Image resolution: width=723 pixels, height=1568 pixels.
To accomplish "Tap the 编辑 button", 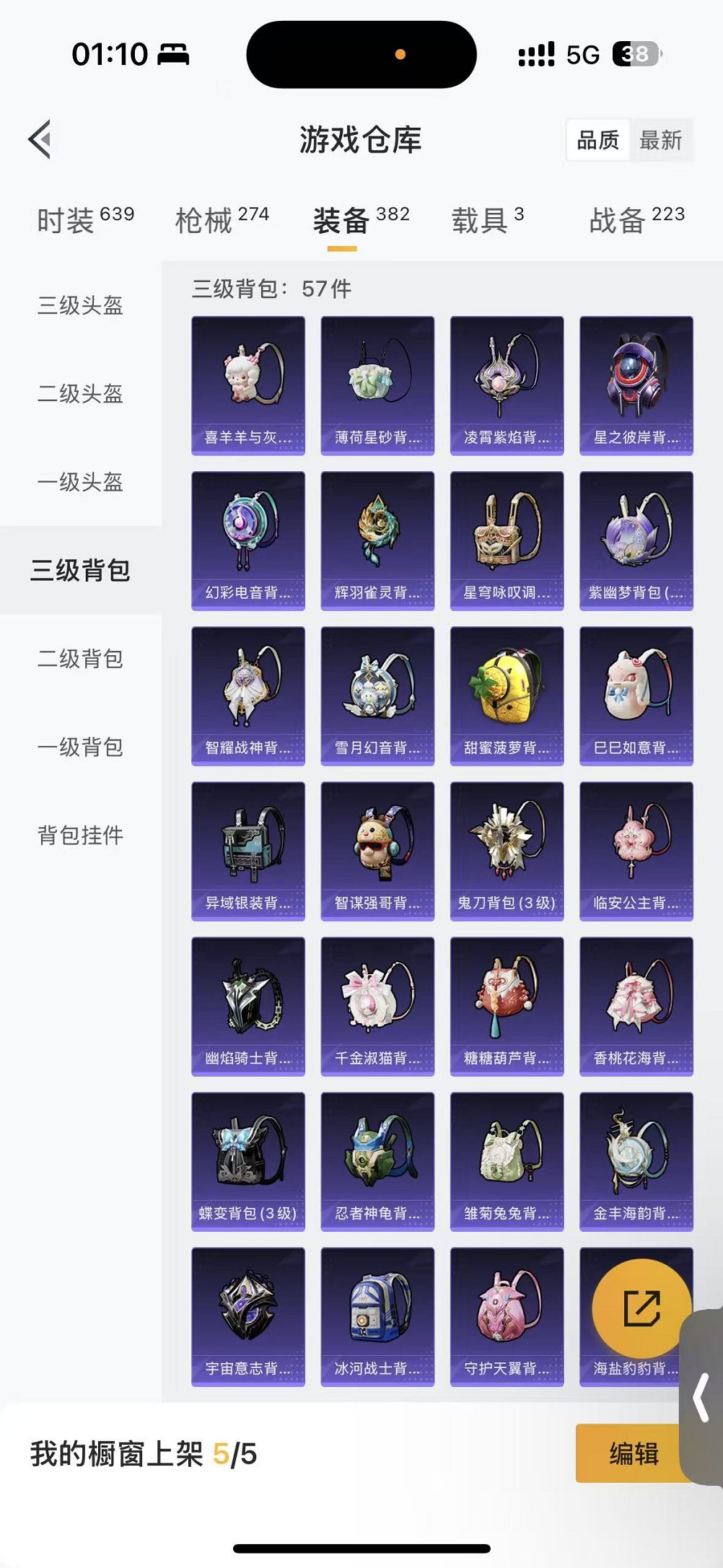I will pyautogui.click(x=634, y=1453).
